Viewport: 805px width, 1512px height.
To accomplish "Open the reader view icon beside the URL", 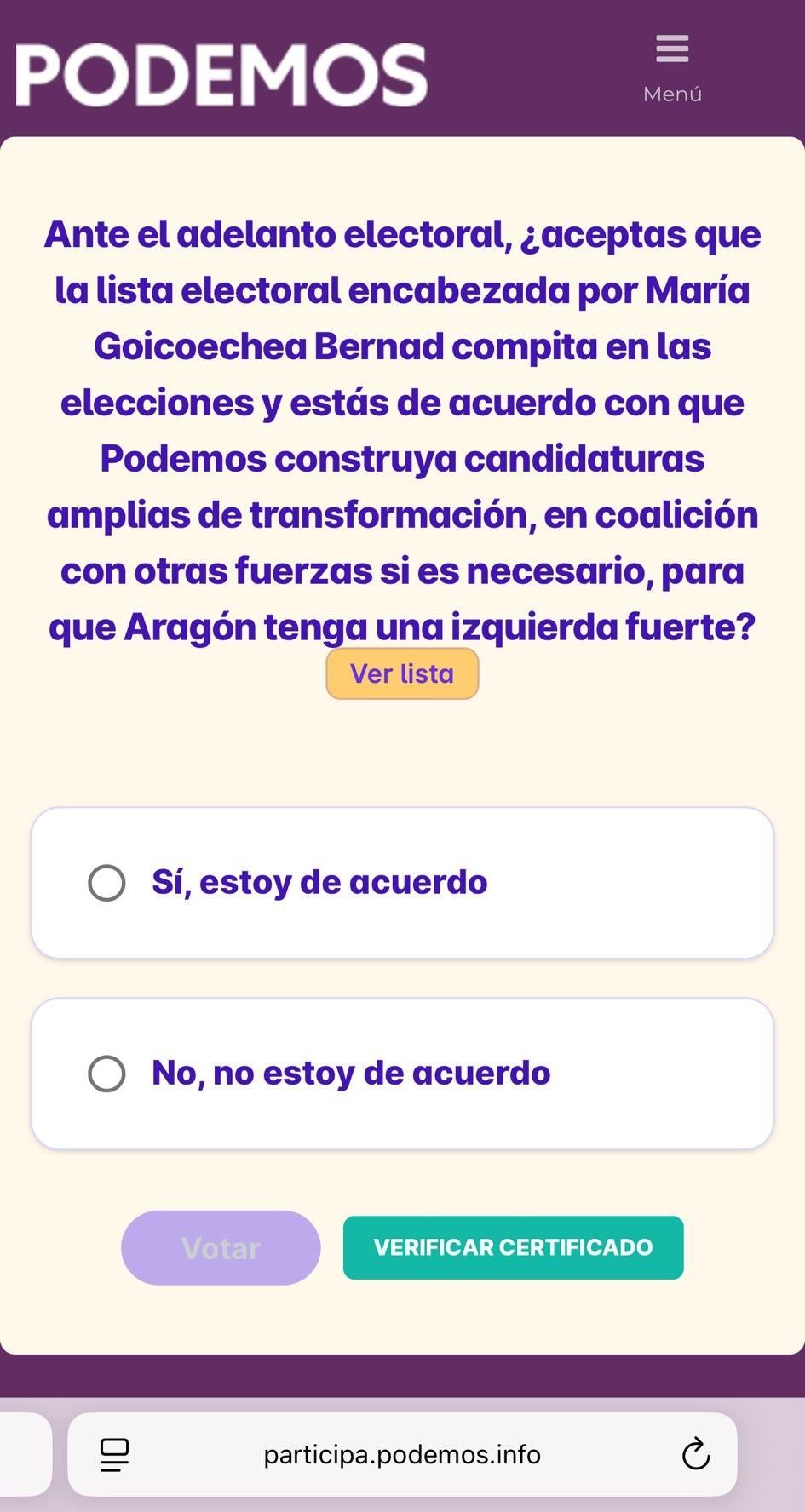I will tap(113, 1454).
